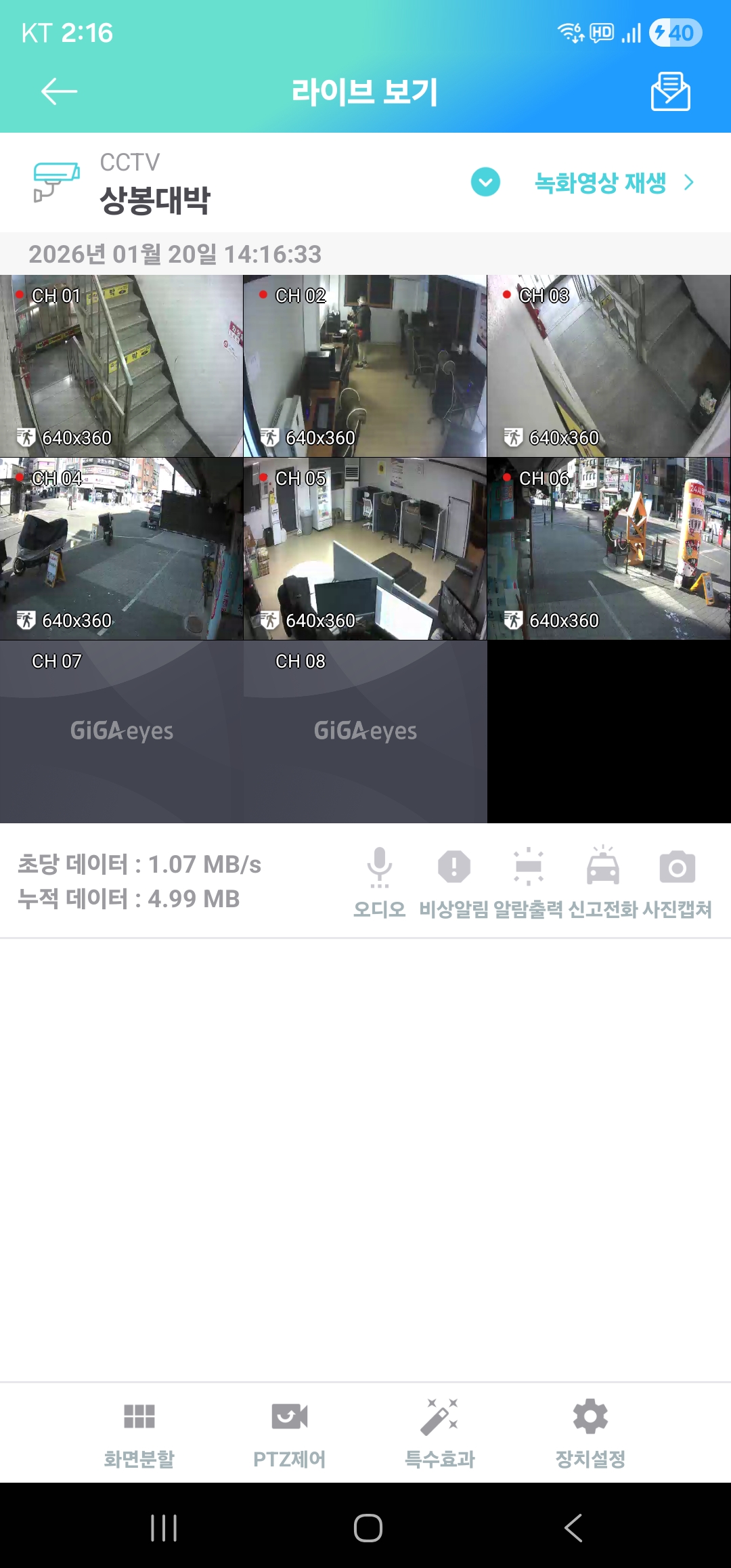View the CH 06 camera feed
The width and height of the screenshot is (731, 1568).
tap(608, 548)
